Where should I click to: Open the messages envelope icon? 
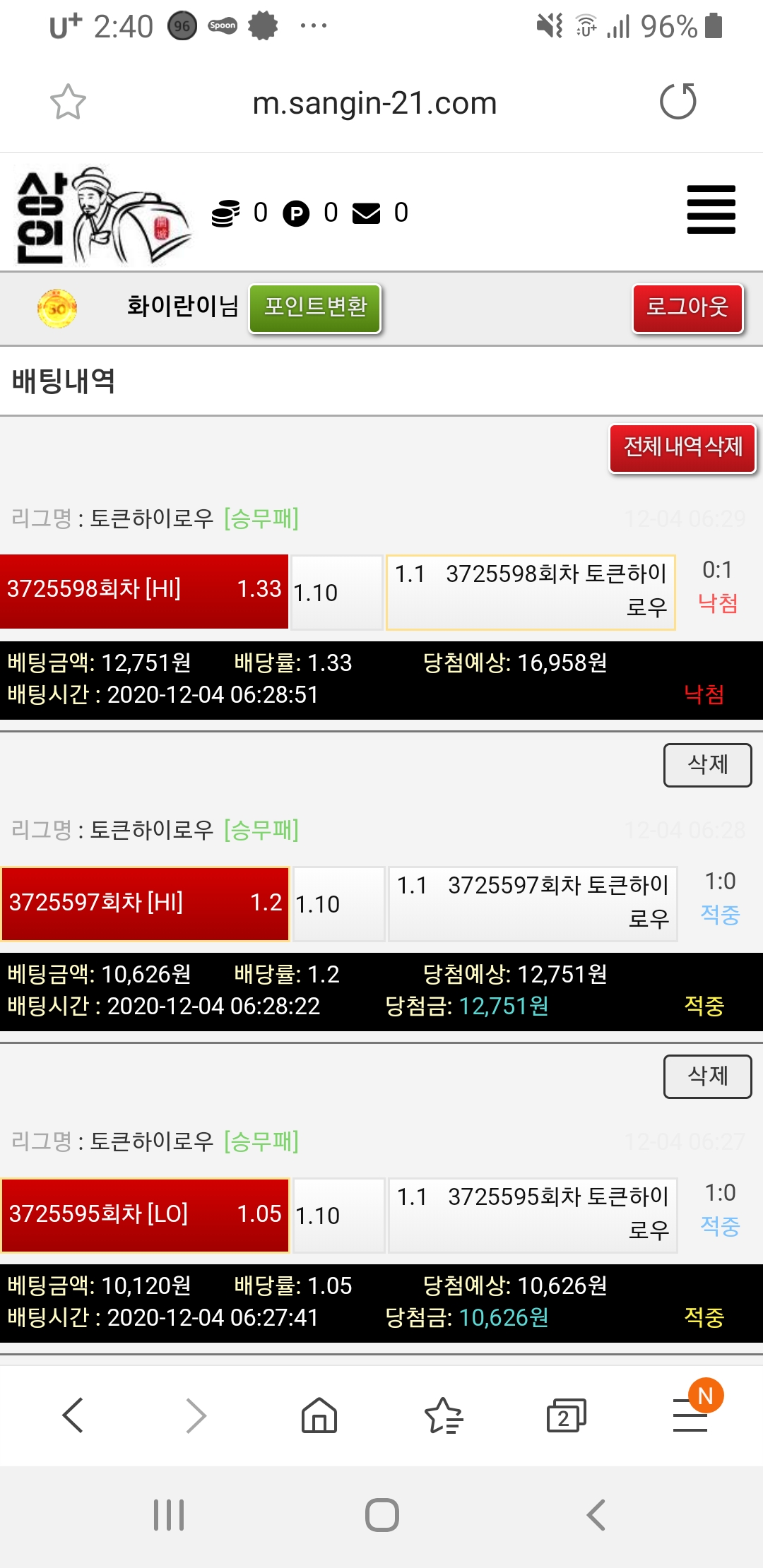coord(366,213)
